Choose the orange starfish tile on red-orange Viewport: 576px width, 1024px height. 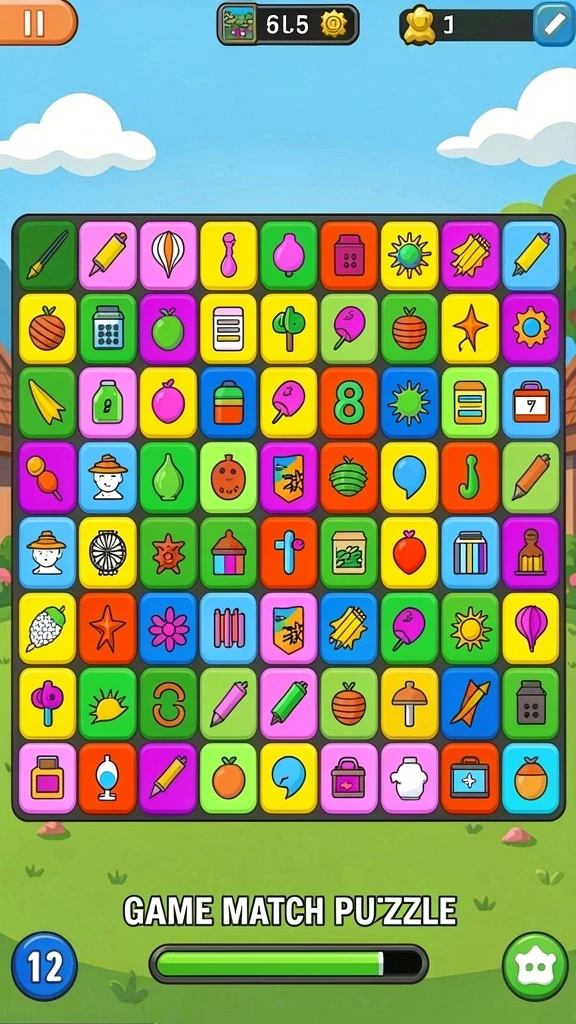[108, 628]
